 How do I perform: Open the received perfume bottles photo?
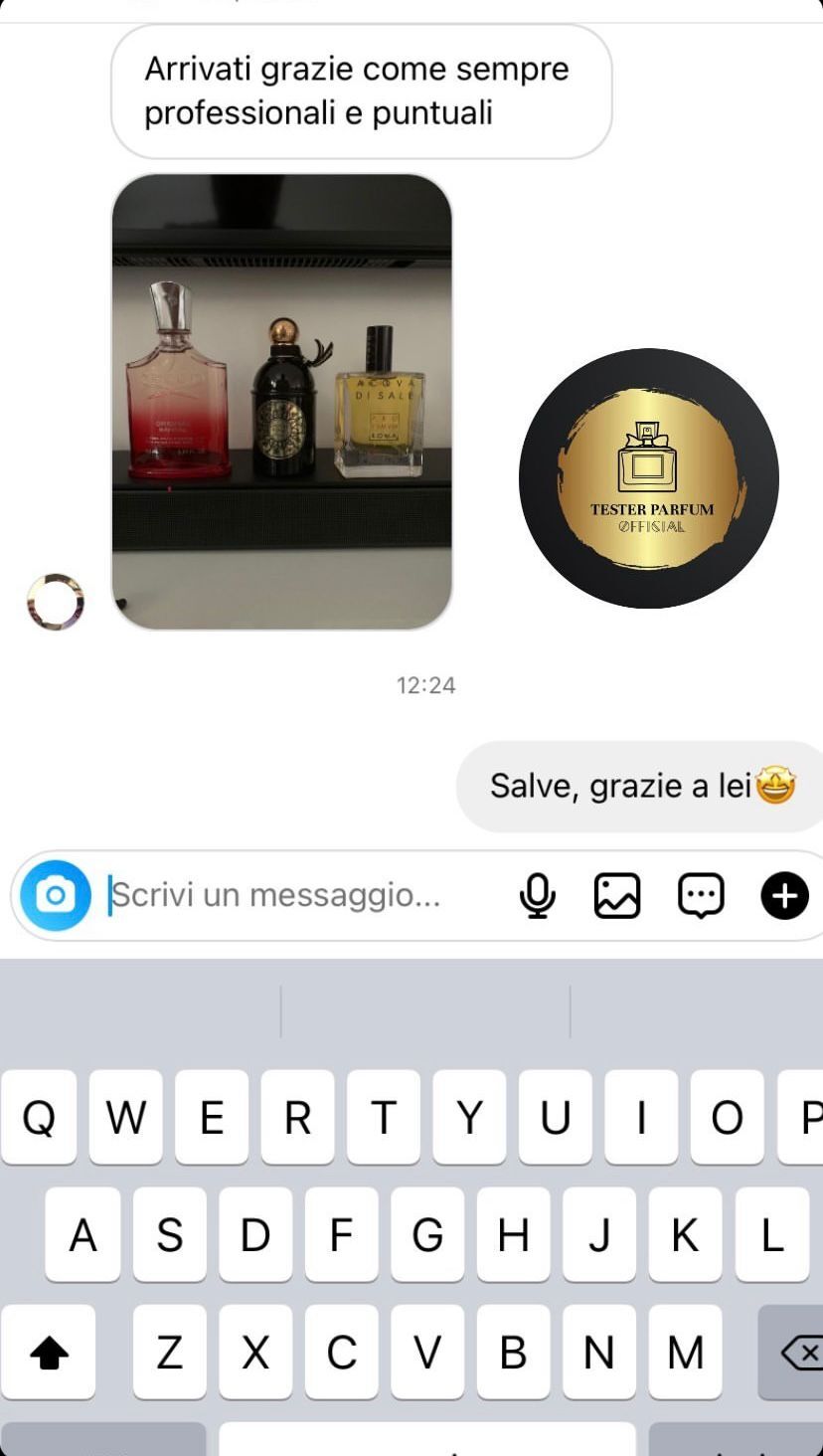point(282,402)
